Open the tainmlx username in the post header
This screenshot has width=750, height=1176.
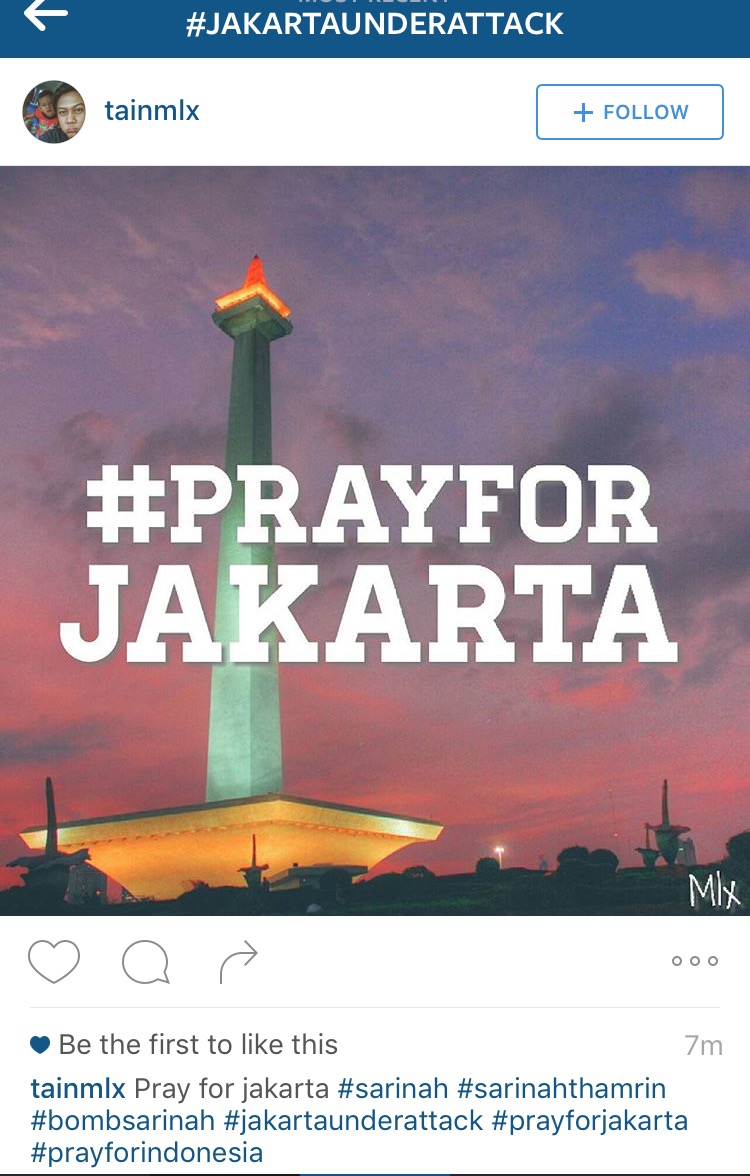(x=152, y=111)
